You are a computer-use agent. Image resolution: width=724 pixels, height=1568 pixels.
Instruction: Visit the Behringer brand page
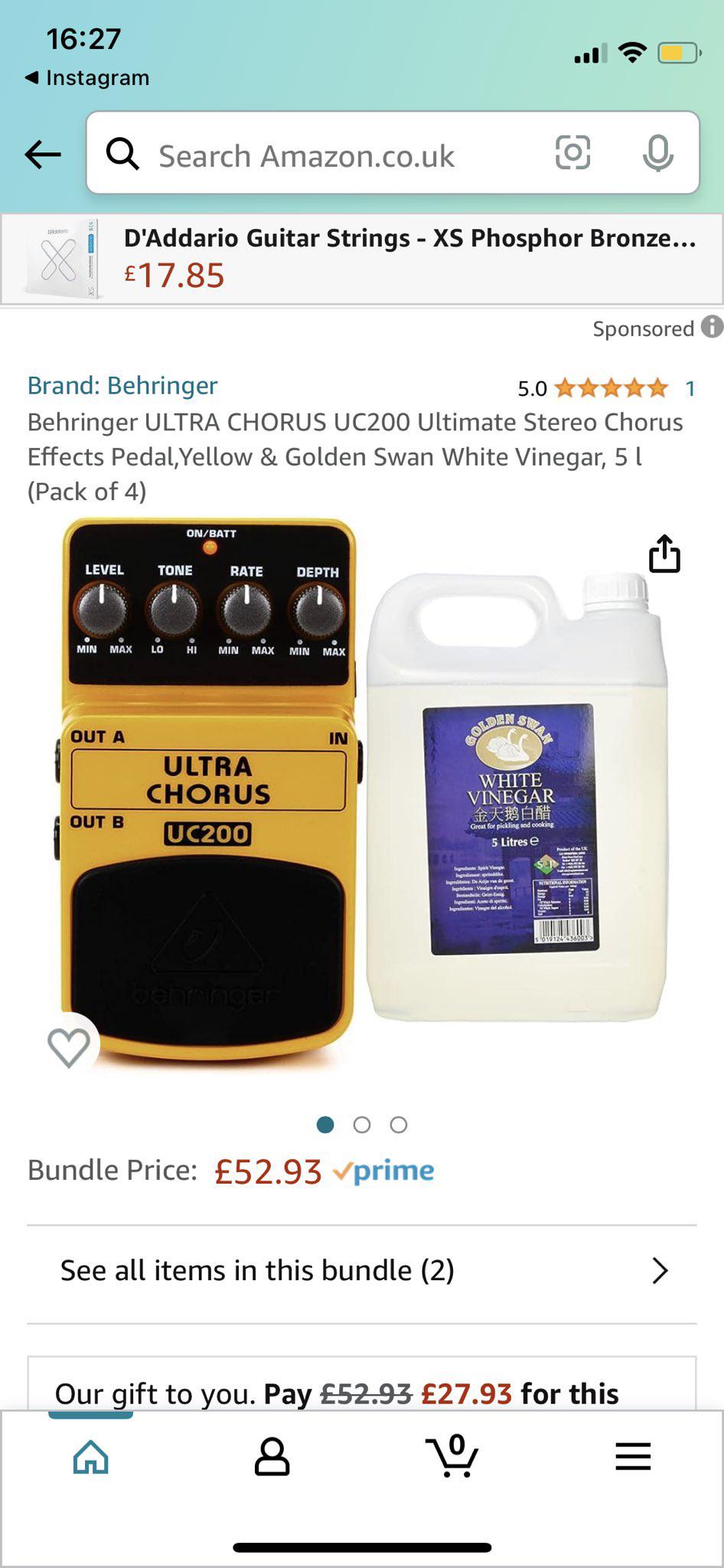point(122,385)
